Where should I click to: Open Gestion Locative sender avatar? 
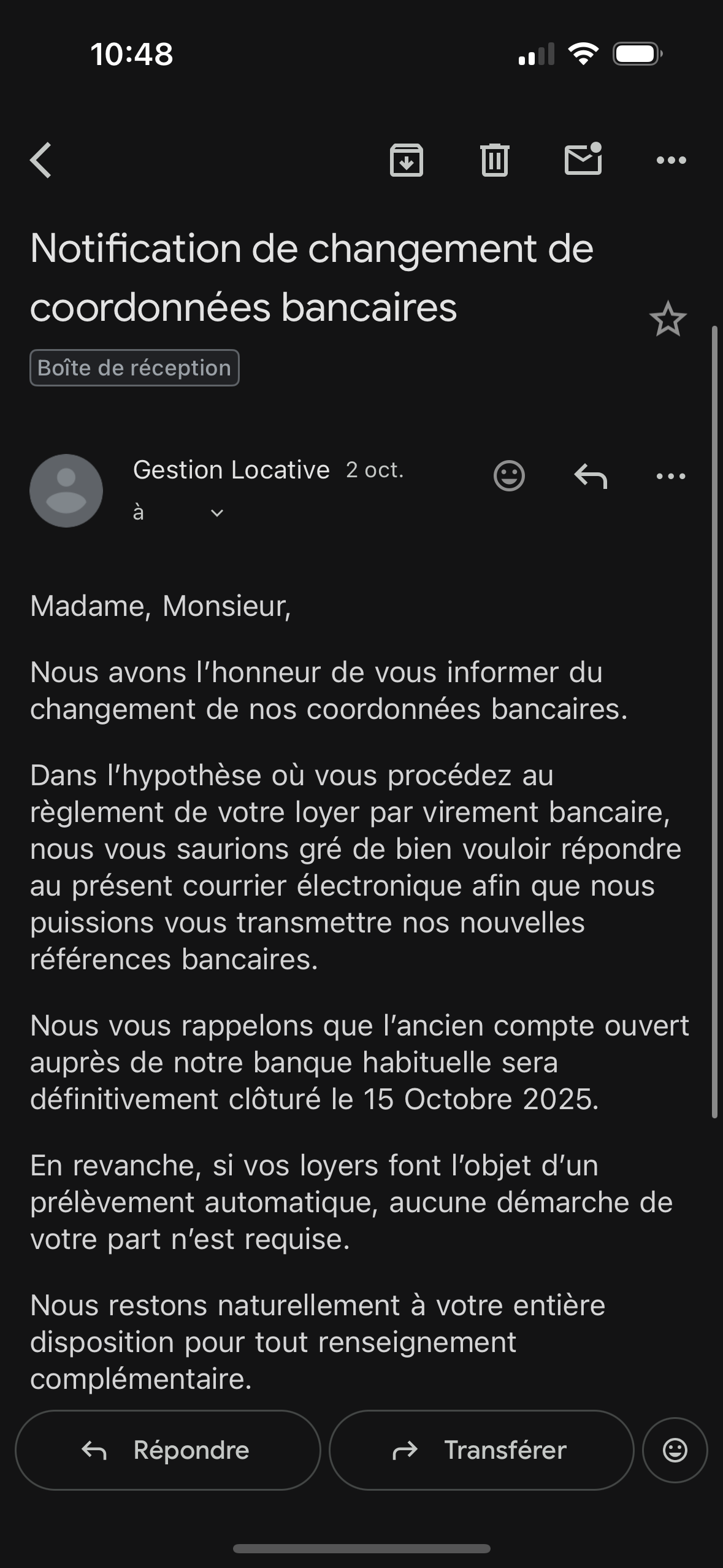(66, 491)
